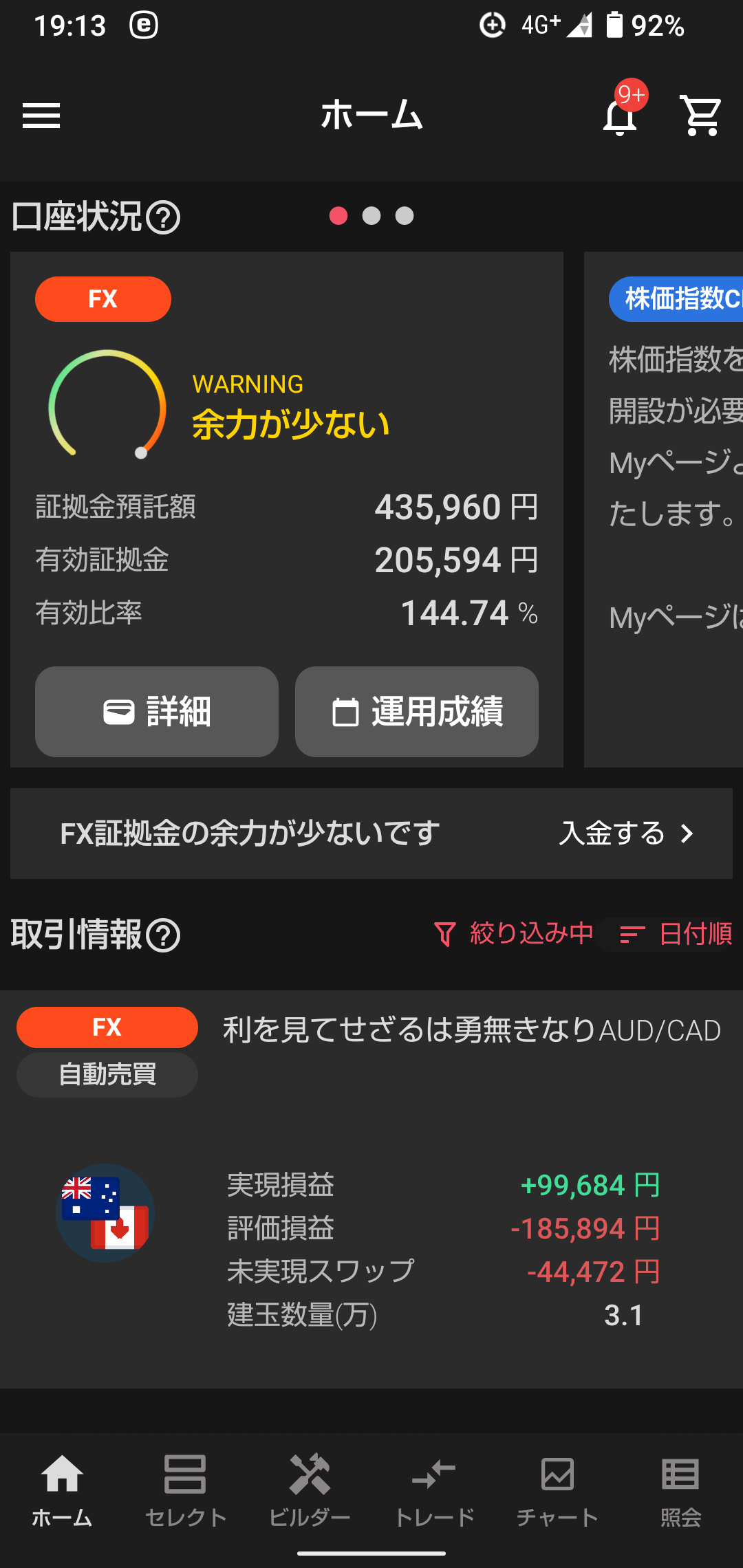
Task: Open the 株価指数CFD account card
Action: pyautogui.click(x=663, y=510)
